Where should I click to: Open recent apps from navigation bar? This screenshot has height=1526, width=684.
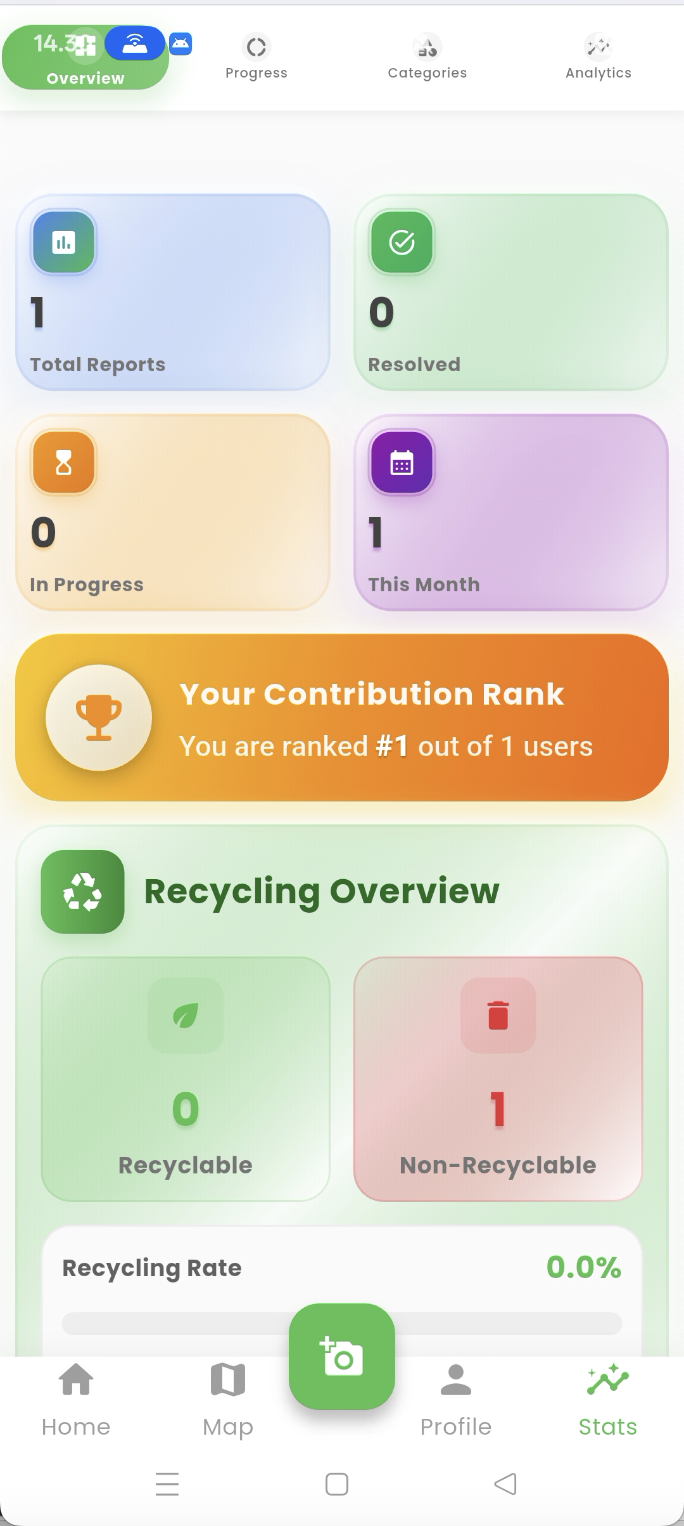pyautogui.click(x=168, y=1484)
